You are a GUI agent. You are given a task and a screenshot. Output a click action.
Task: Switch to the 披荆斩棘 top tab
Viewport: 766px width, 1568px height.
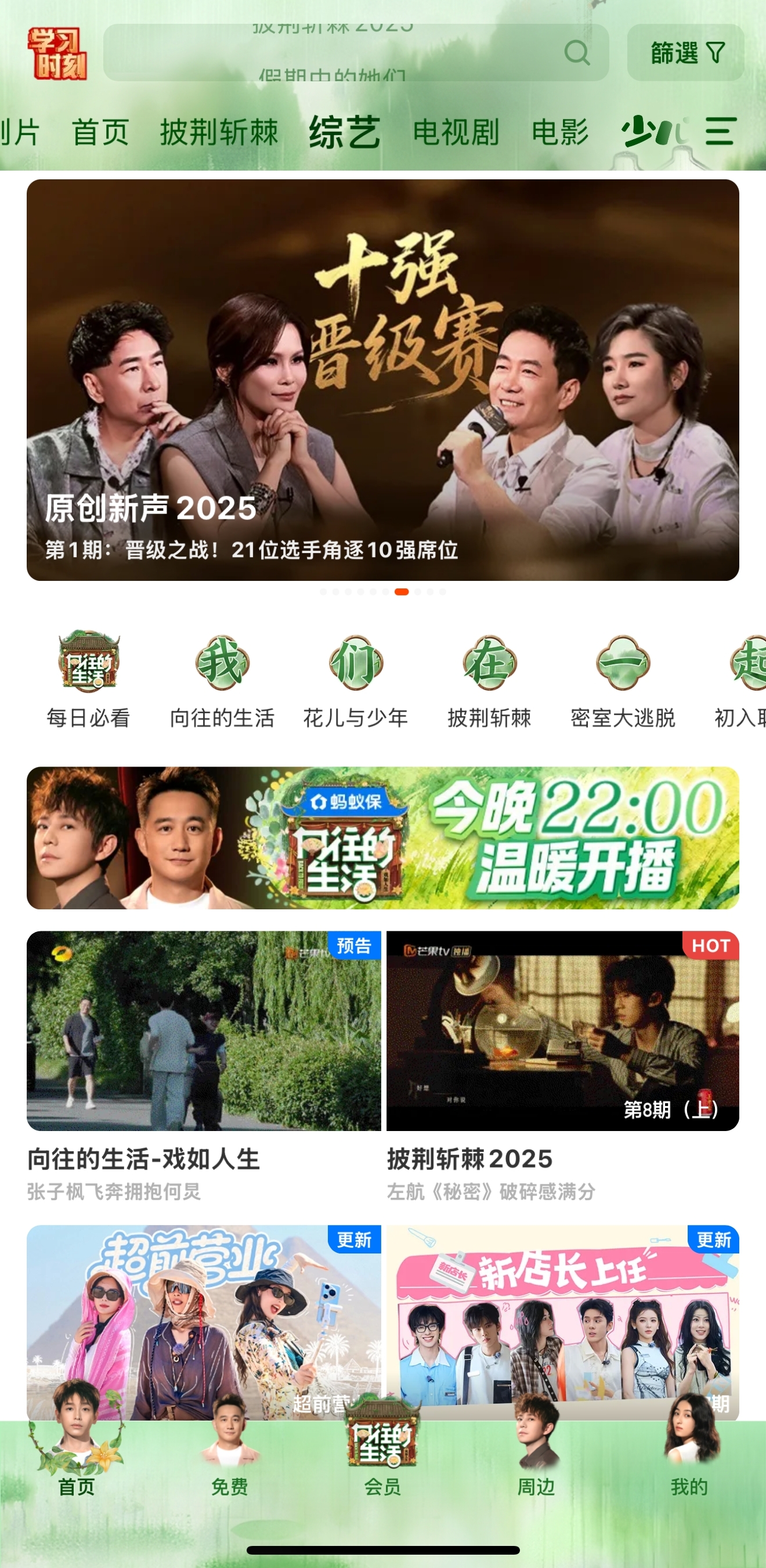(x=219, y=132)
